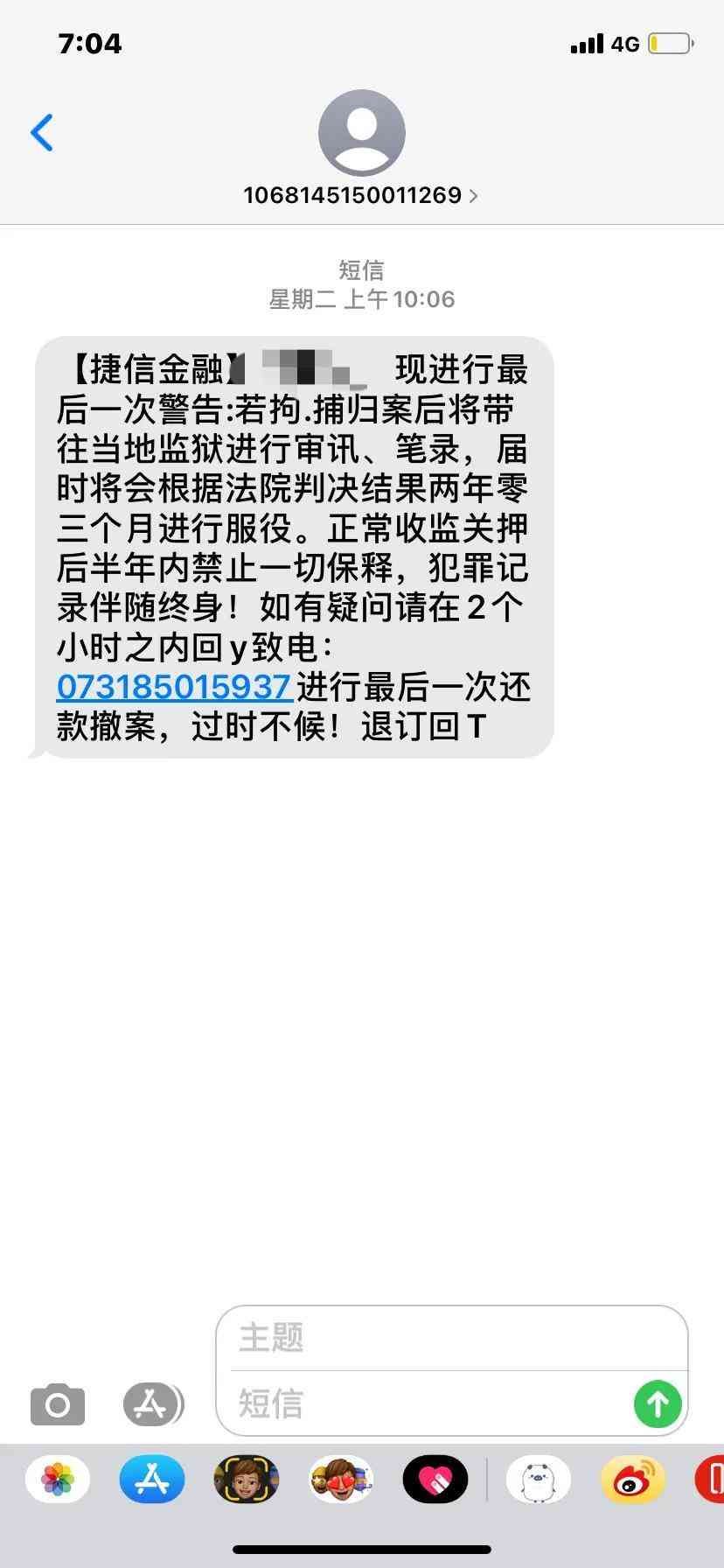Send message with the green arrow button

657,1404
